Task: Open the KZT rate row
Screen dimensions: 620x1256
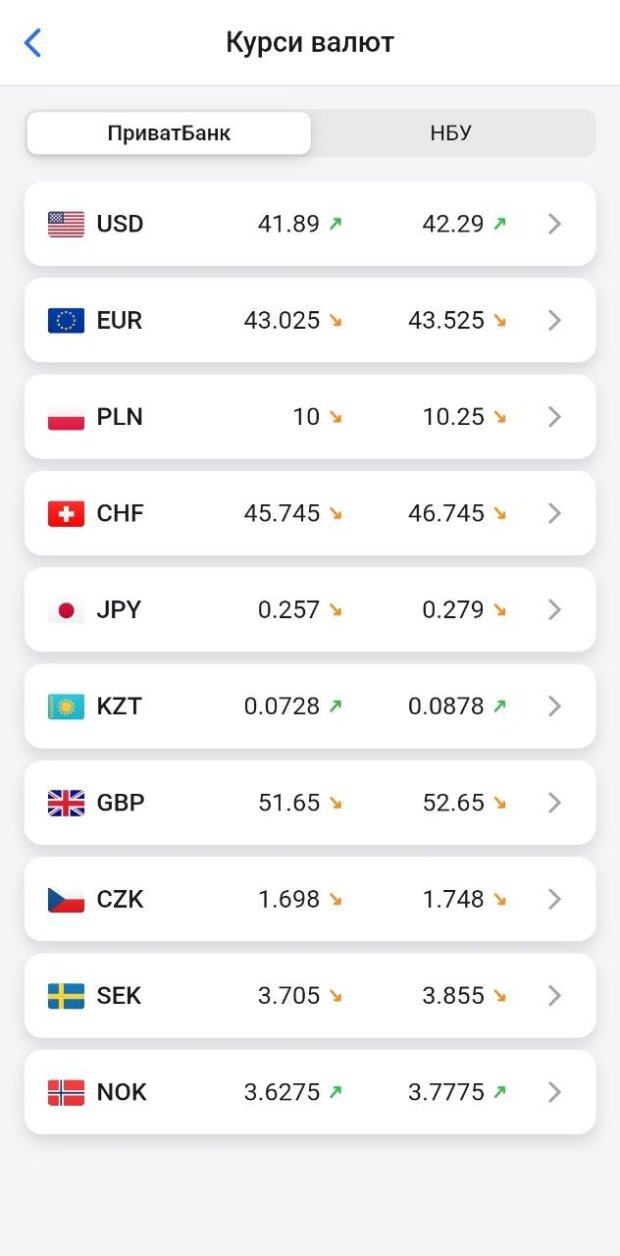Action: pyautogui.click(x=310, y=706)
